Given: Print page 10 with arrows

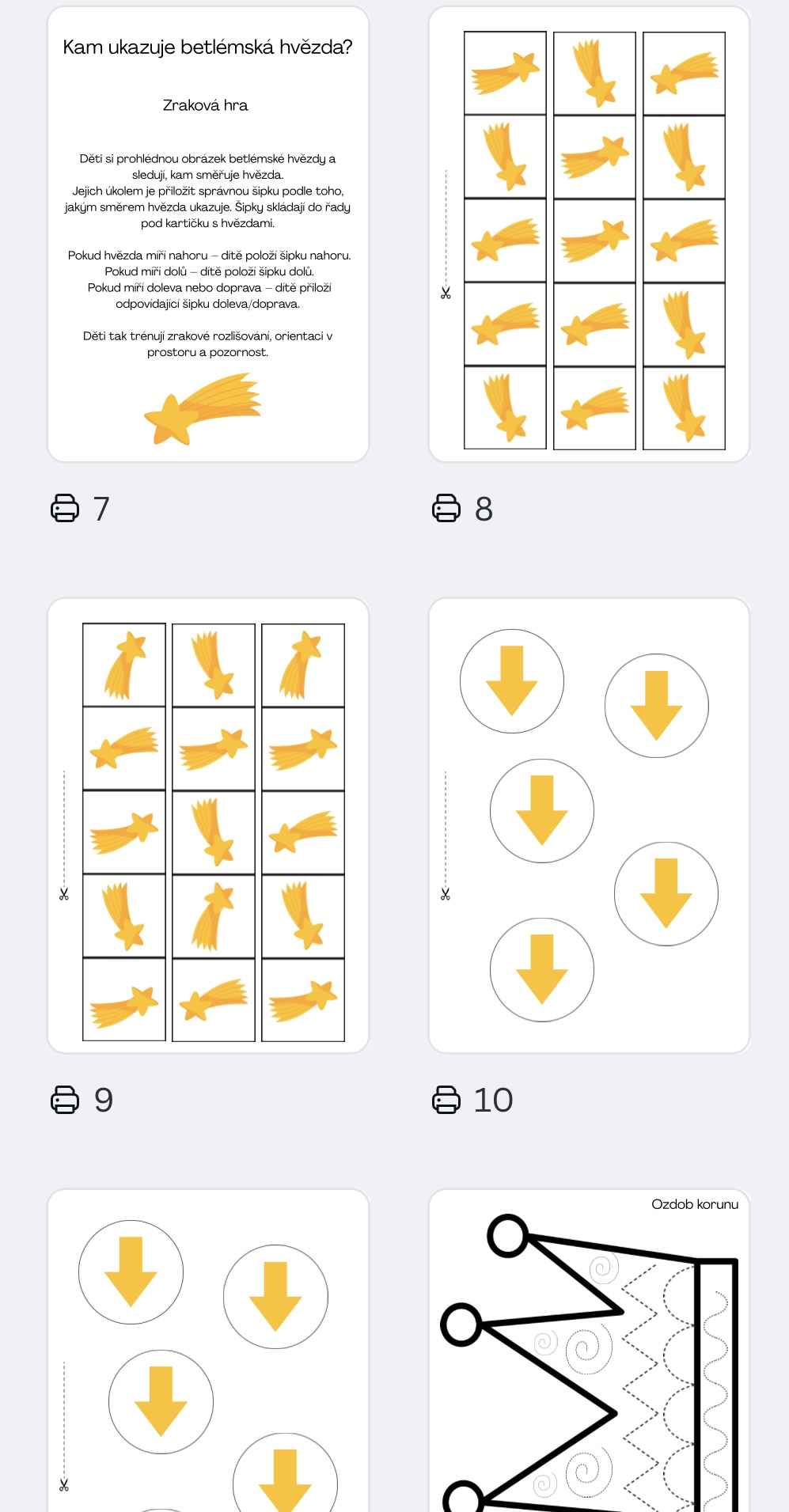Looking at the screenshot, I should pyautogui.click(x=446, y=1099).
